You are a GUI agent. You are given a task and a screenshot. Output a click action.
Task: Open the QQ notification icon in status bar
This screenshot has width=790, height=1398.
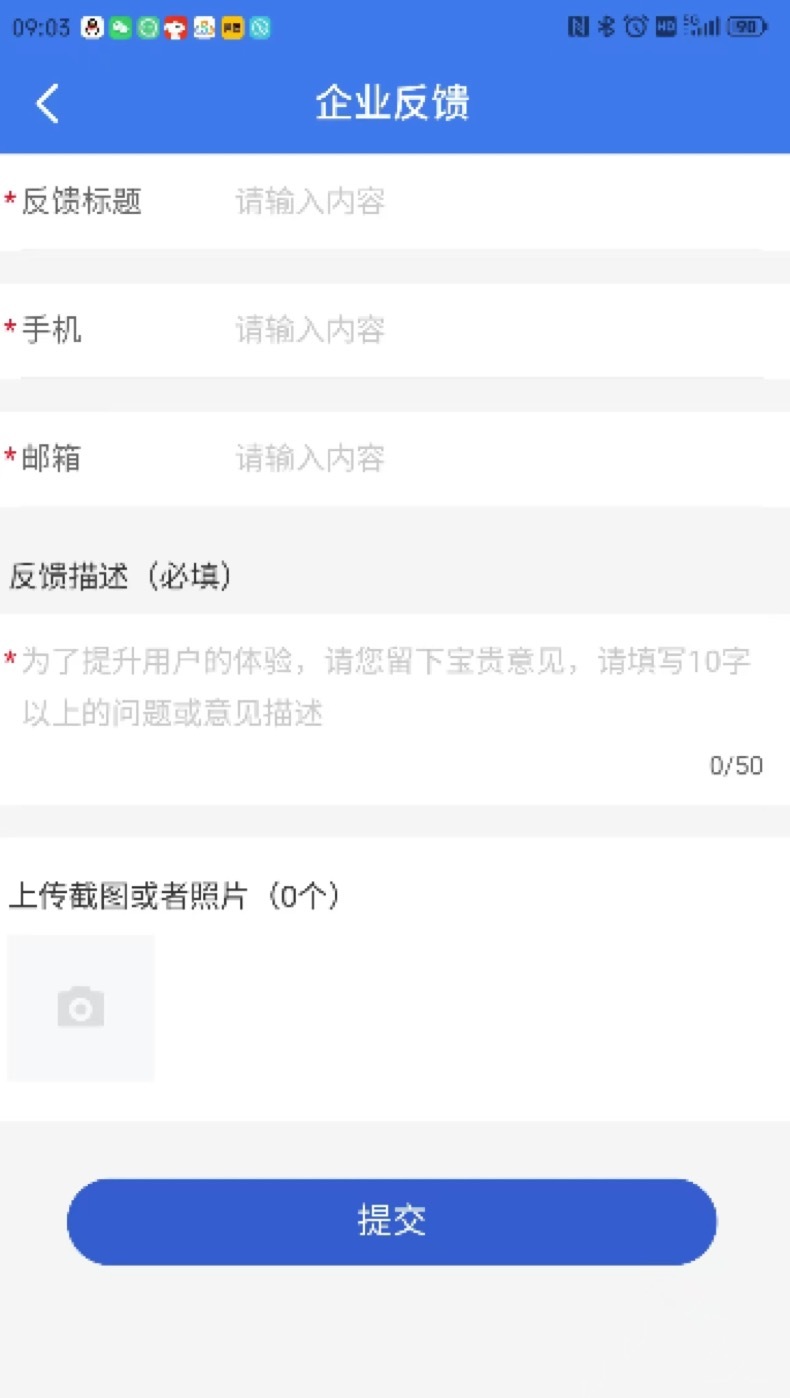(x=90, y=28)
